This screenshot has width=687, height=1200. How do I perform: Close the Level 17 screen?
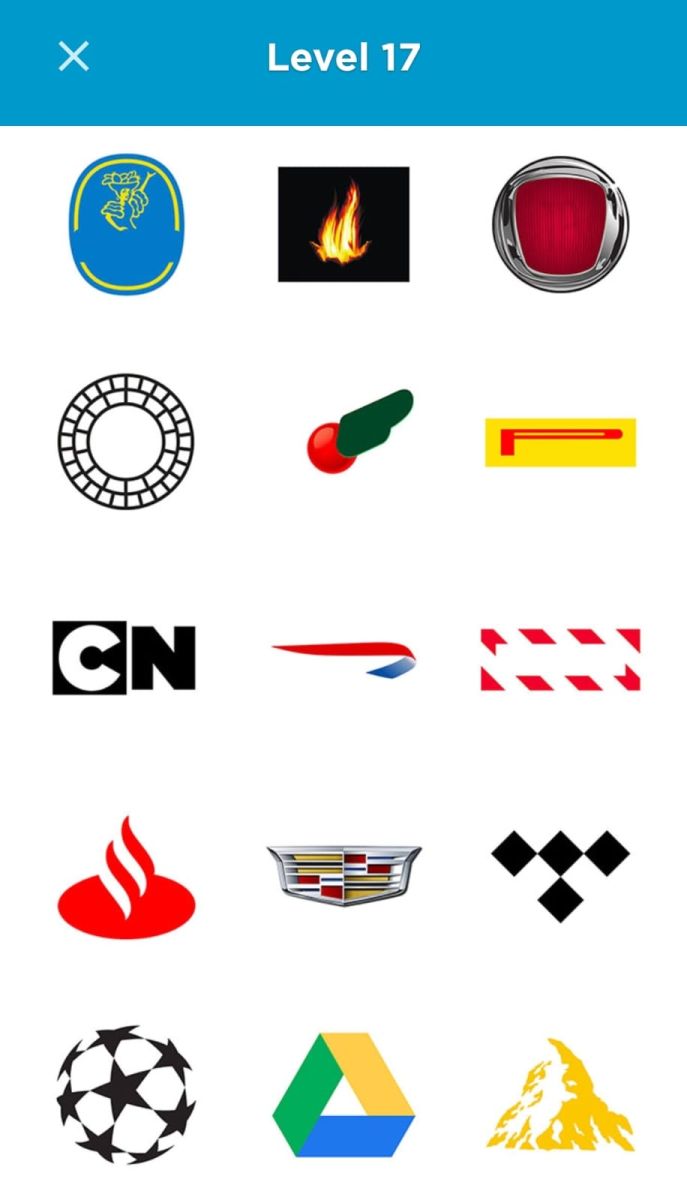[x=74, y=57]
